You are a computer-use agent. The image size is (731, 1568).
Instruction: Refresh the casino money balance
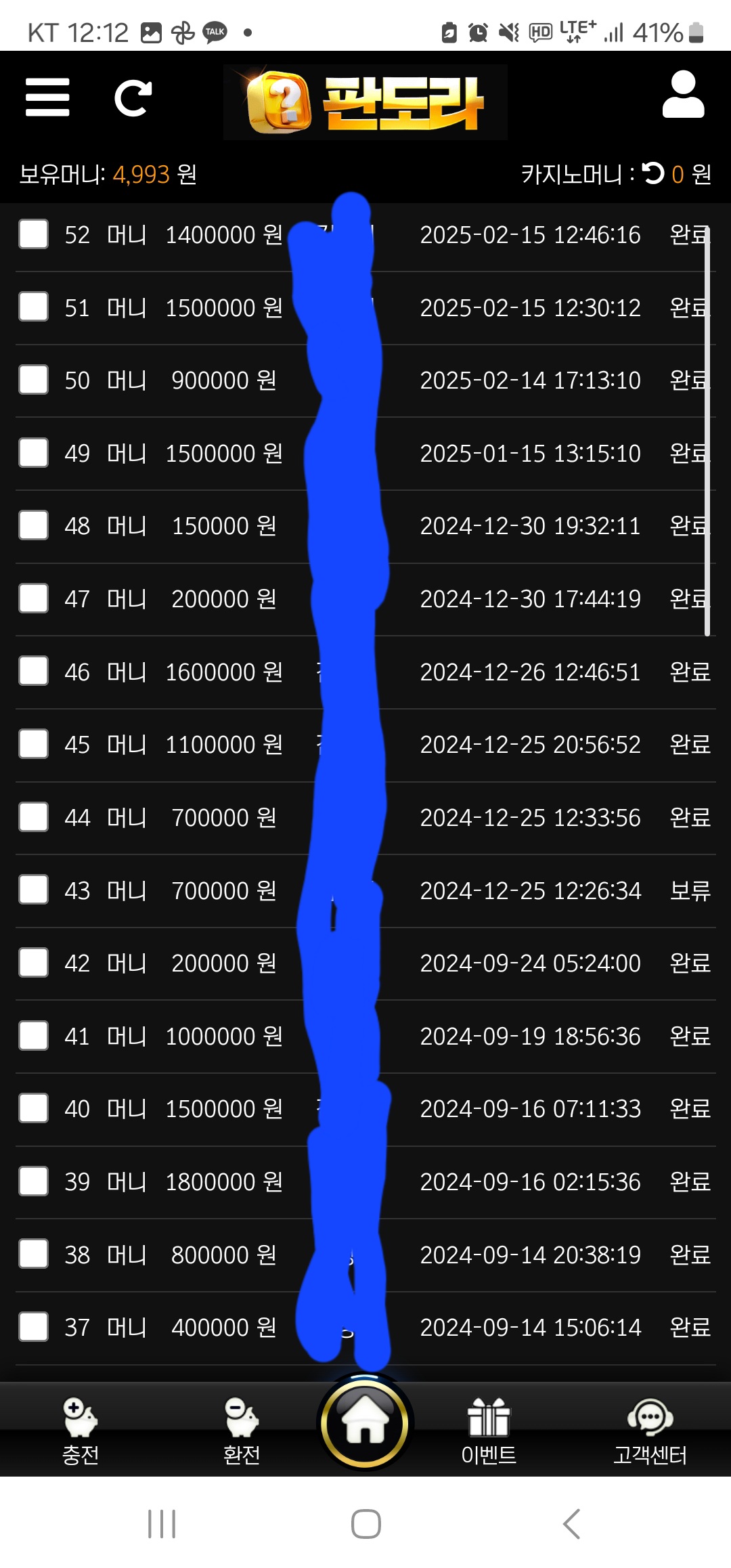(653, 173)
